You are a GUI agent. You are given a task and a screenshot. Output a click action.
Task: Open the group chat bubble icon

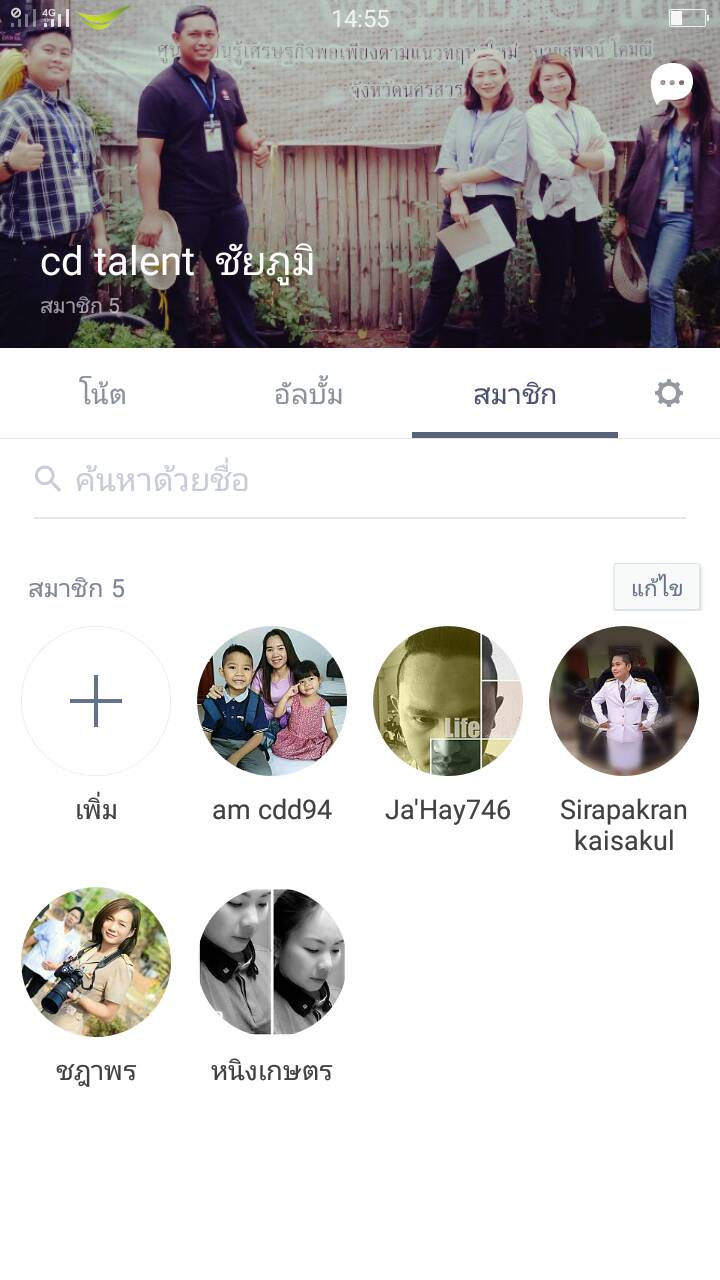click(x=671, y=84)
